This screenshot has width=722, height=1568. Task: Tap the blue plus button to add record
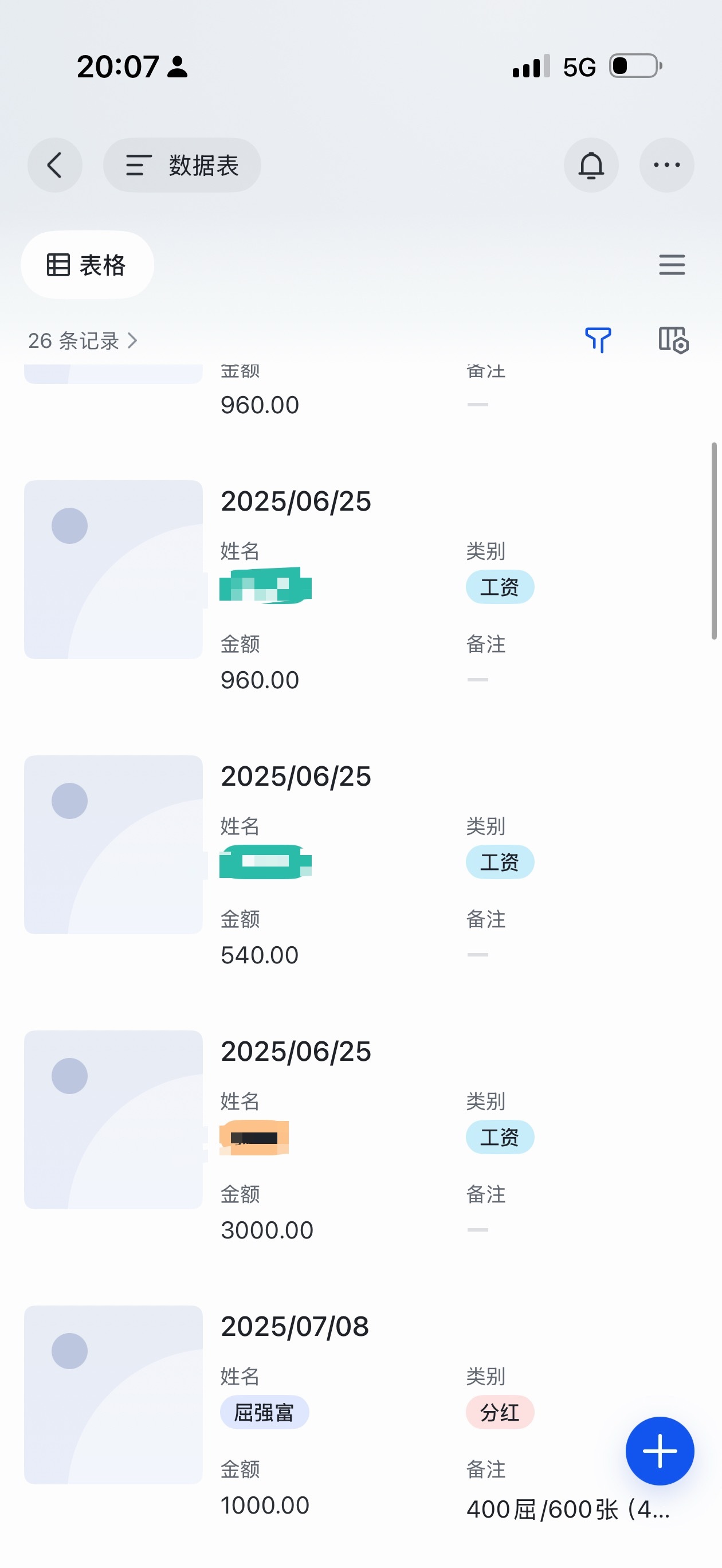[x=660, y=1451]
